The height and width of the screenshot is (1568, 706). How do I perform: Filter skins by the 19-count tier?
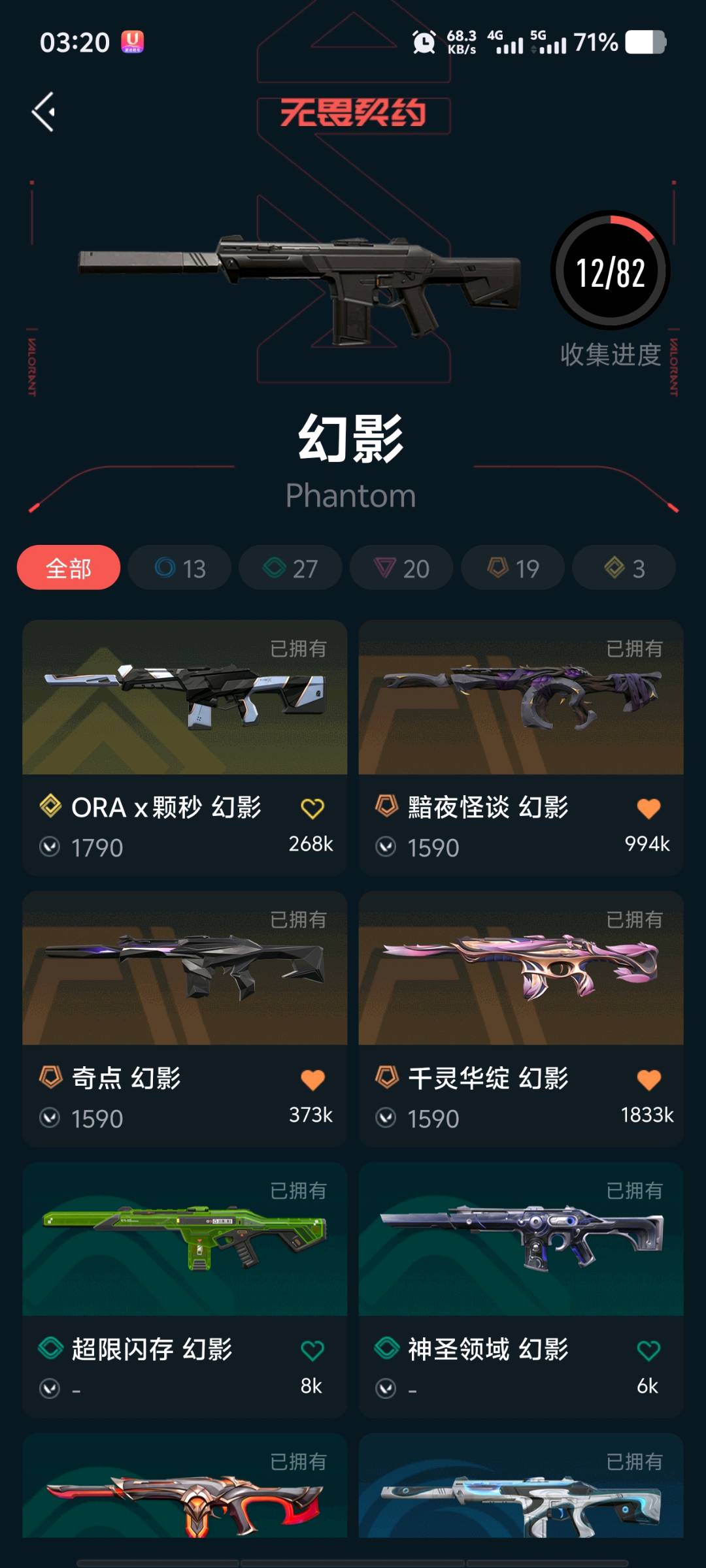point(513,568)
